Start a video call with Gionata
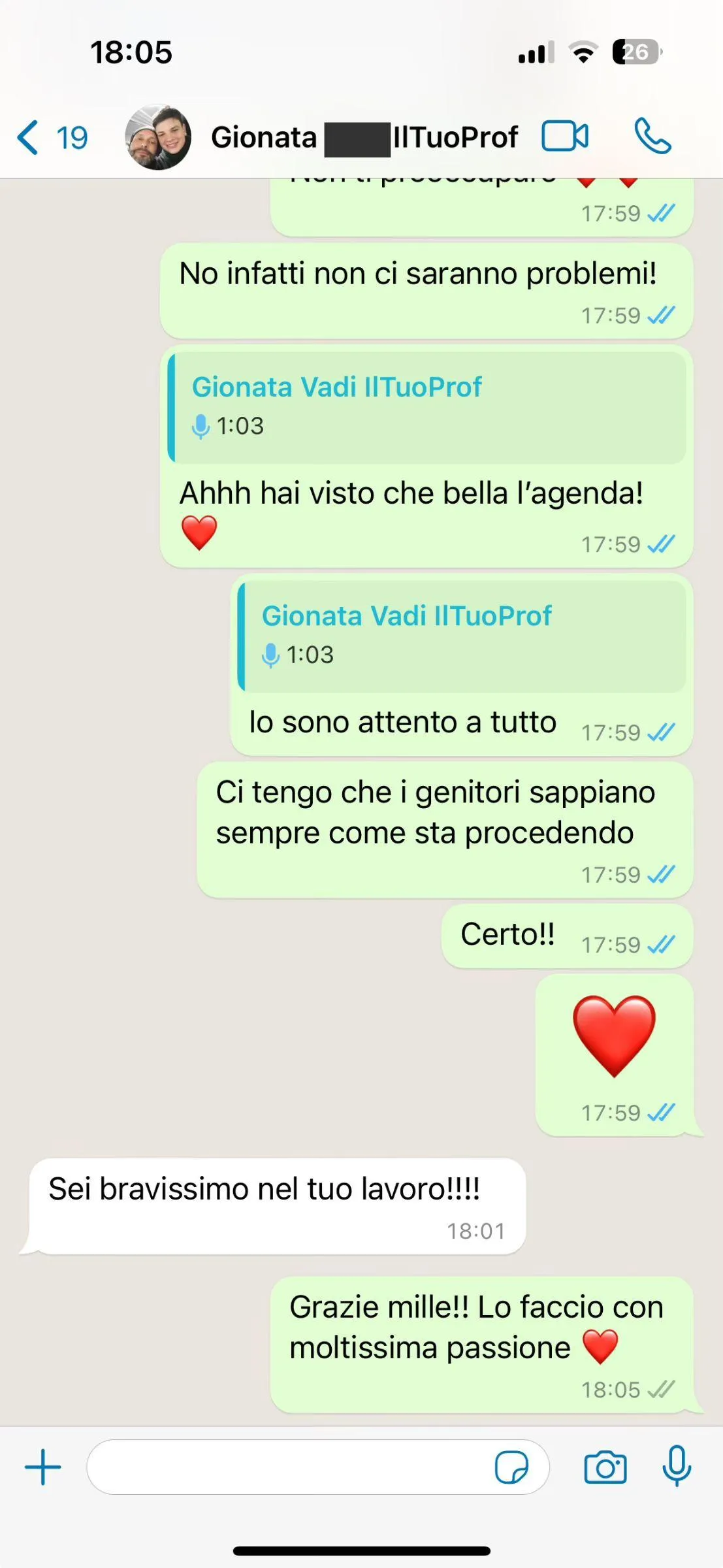723x1568 pixels. pyautogui.click(x=565, y=137)
